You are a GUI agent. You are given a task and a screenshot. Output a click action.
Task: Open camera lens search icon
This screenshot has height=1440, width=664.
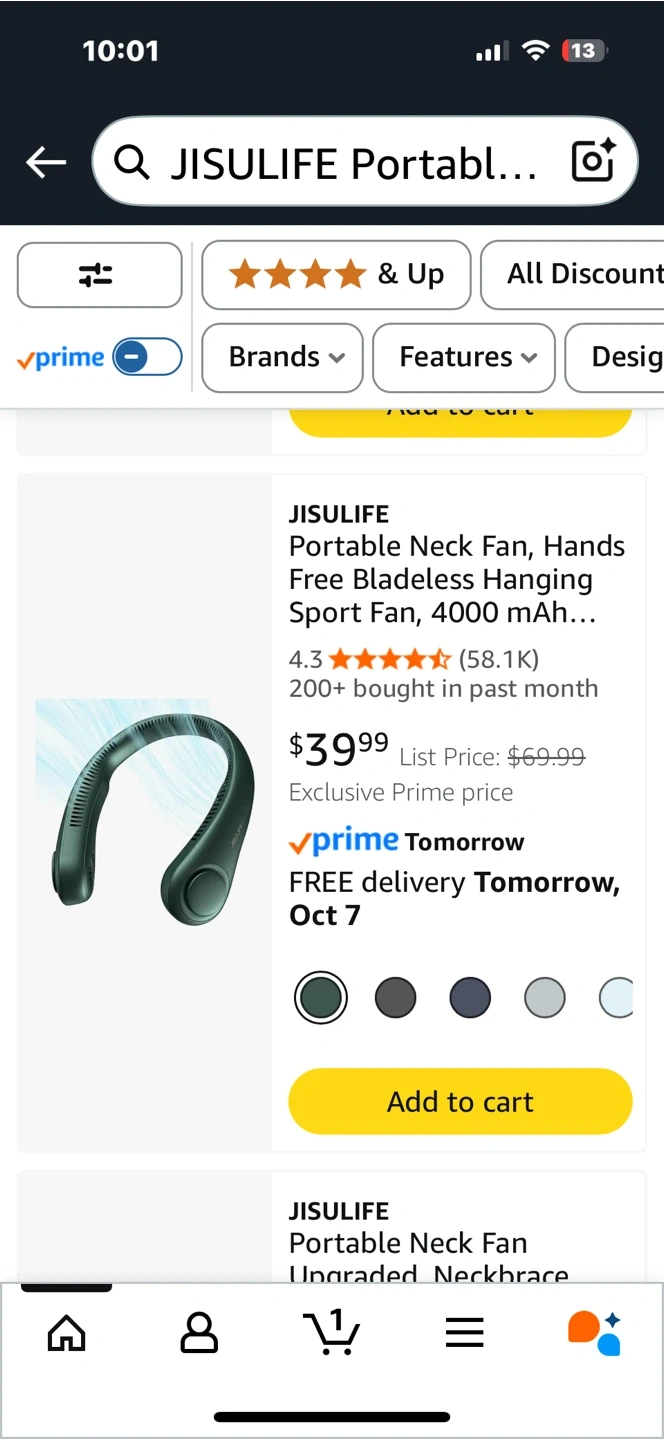(x=592, y=162)
